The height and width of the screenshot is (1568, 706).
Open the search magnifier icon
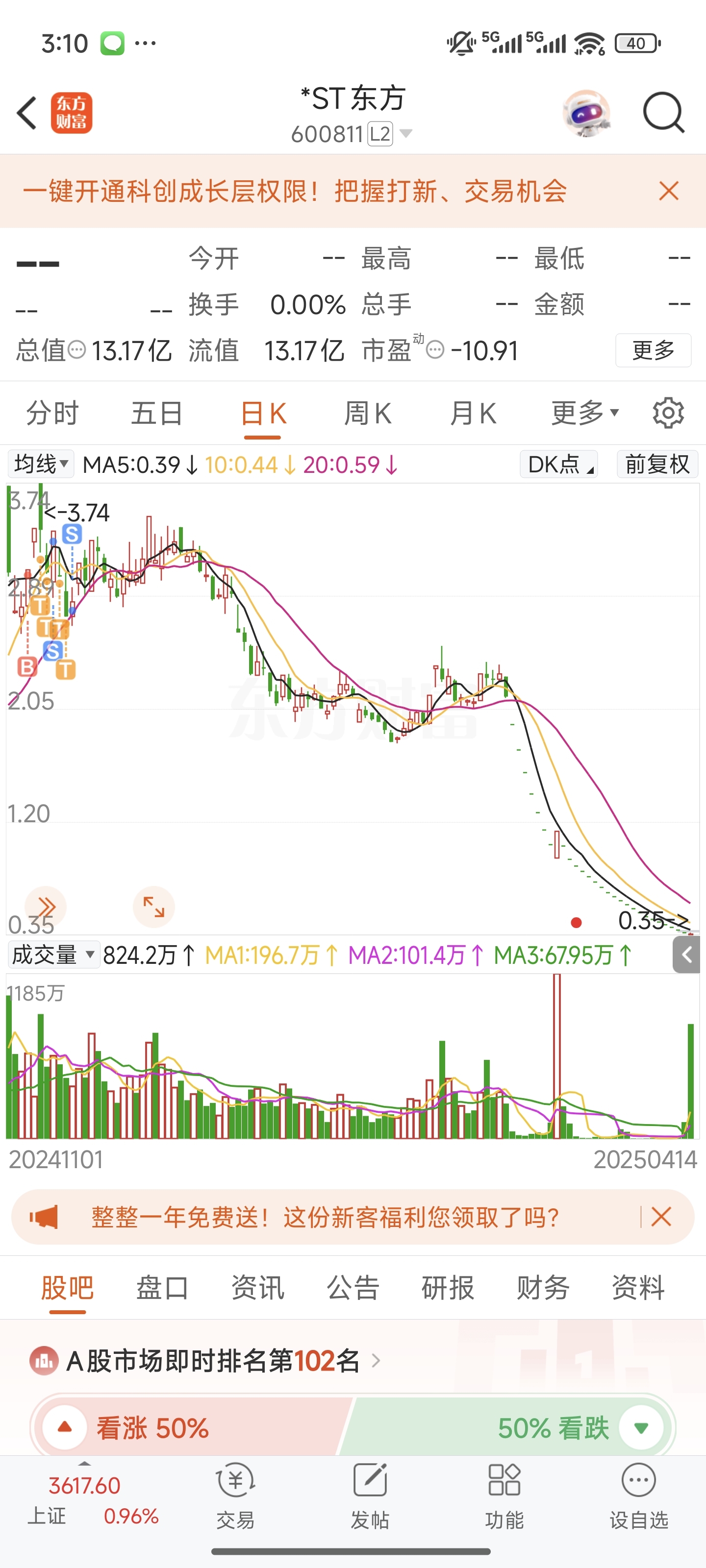click(663, 113)
